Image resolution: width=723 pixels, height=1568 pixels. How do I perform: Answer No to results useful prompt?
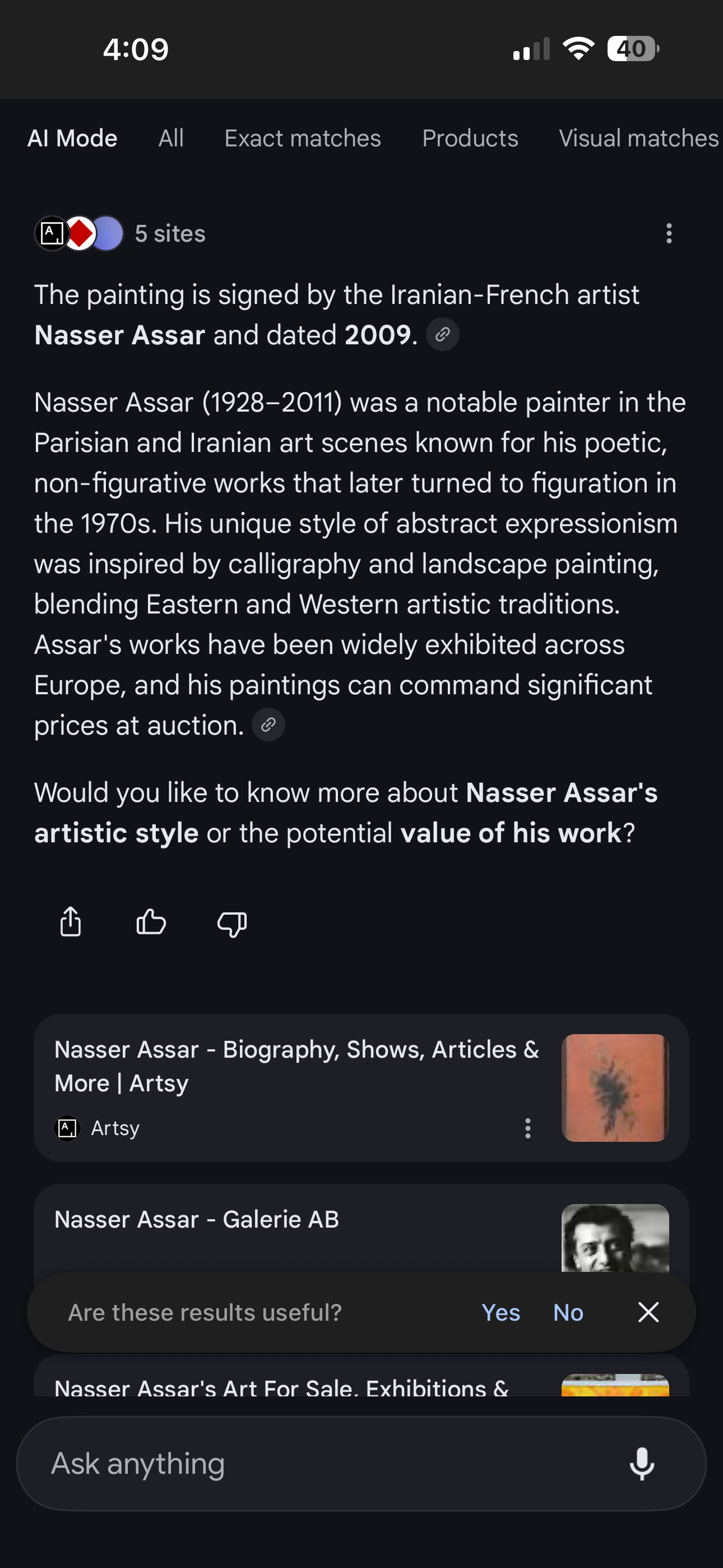[x=568, y=1312]
